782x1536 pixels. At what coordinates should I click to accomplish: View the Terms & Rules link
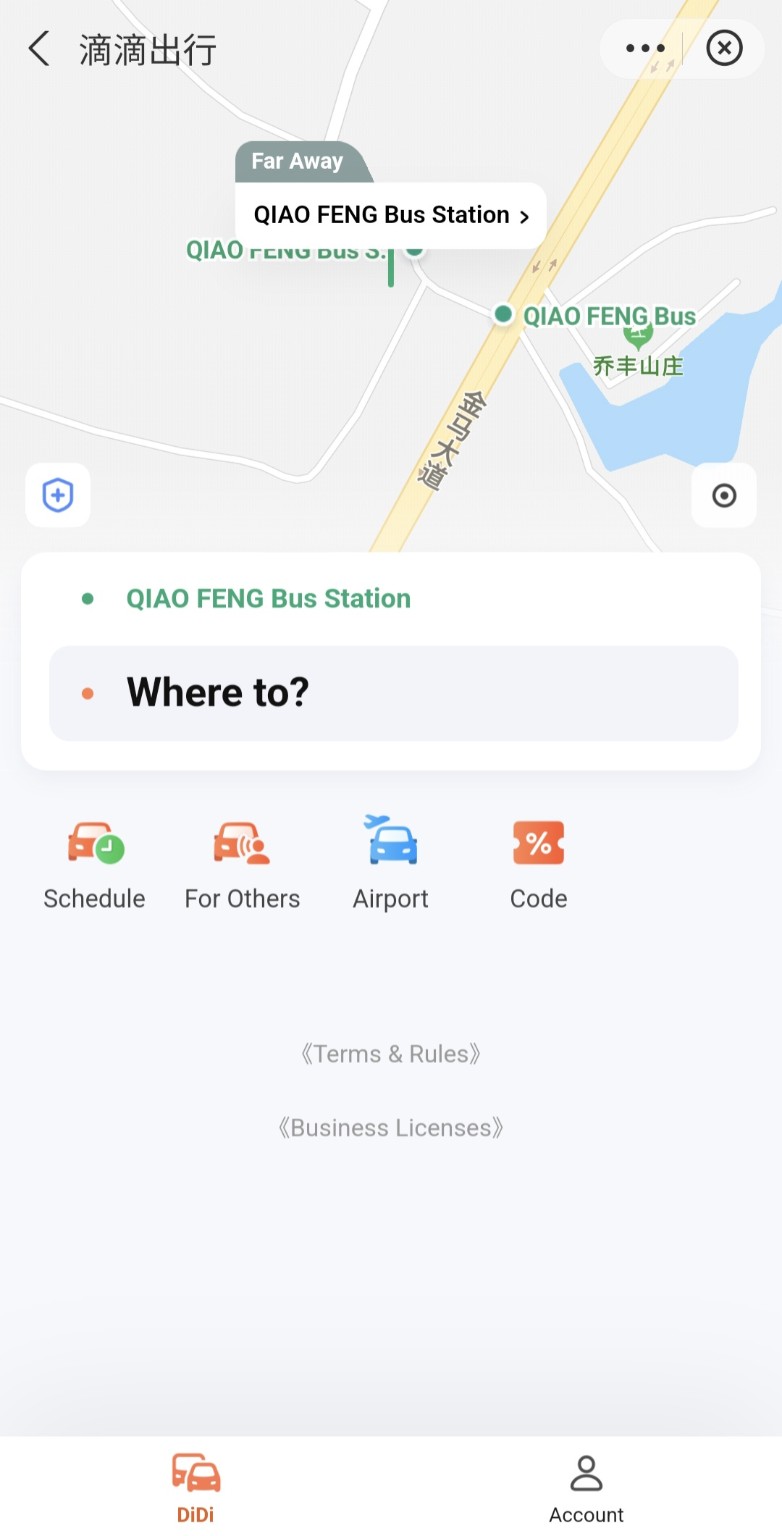(391, 1054)
